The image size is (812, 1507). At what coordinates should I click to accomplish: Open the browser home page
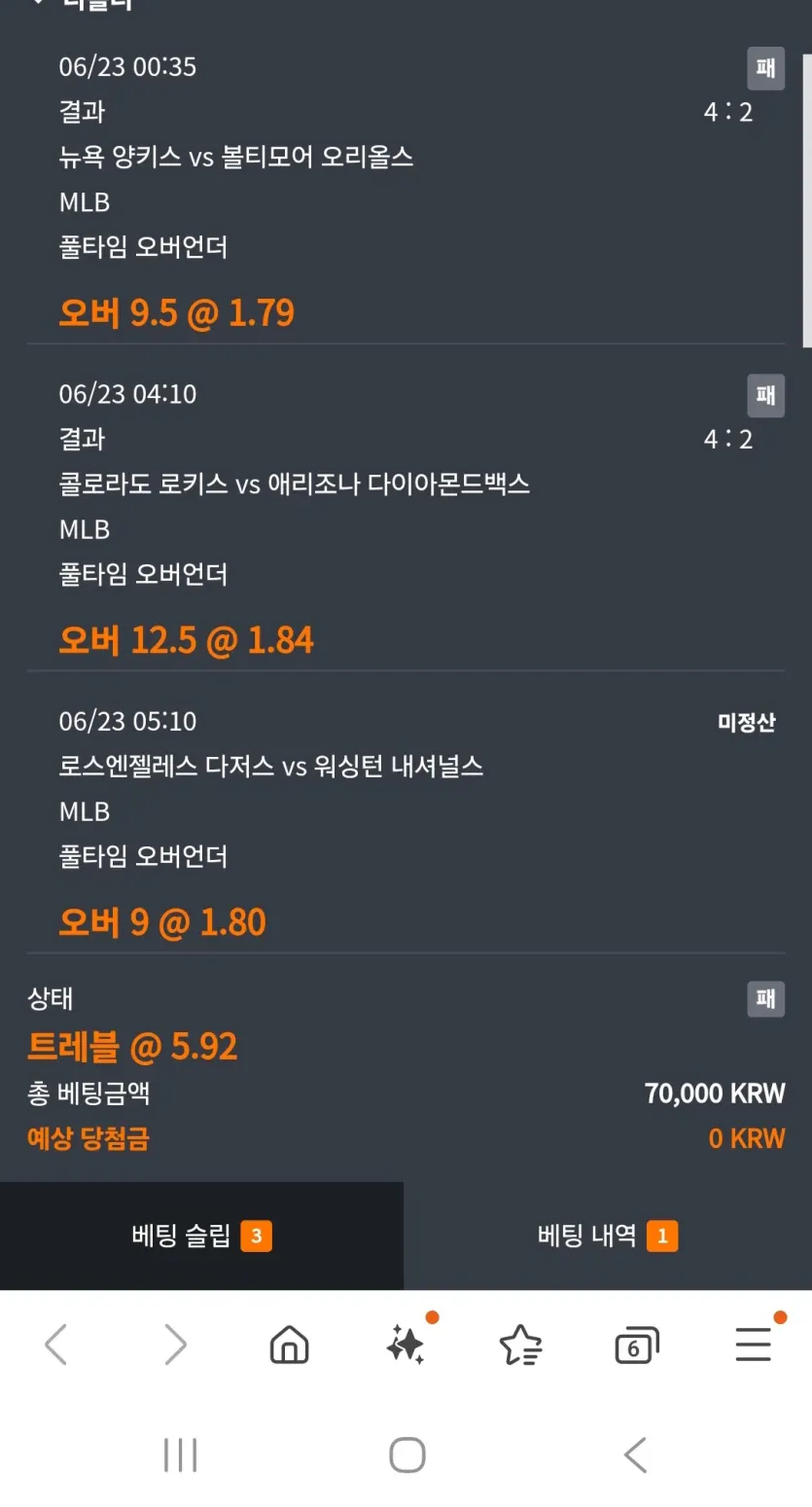[289, 1346]
